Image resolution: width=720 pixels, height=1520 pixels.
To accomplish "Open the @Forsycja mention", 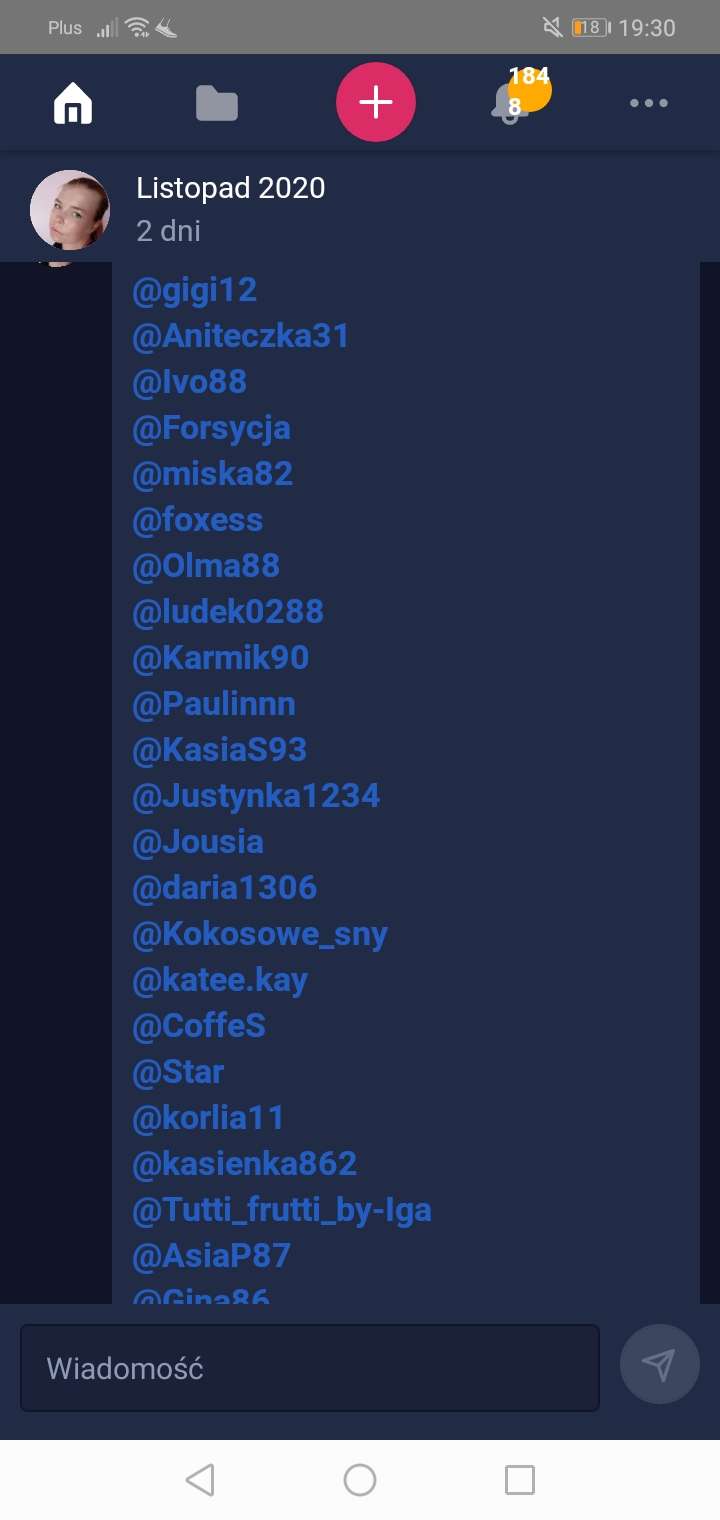I will [211, 428].
